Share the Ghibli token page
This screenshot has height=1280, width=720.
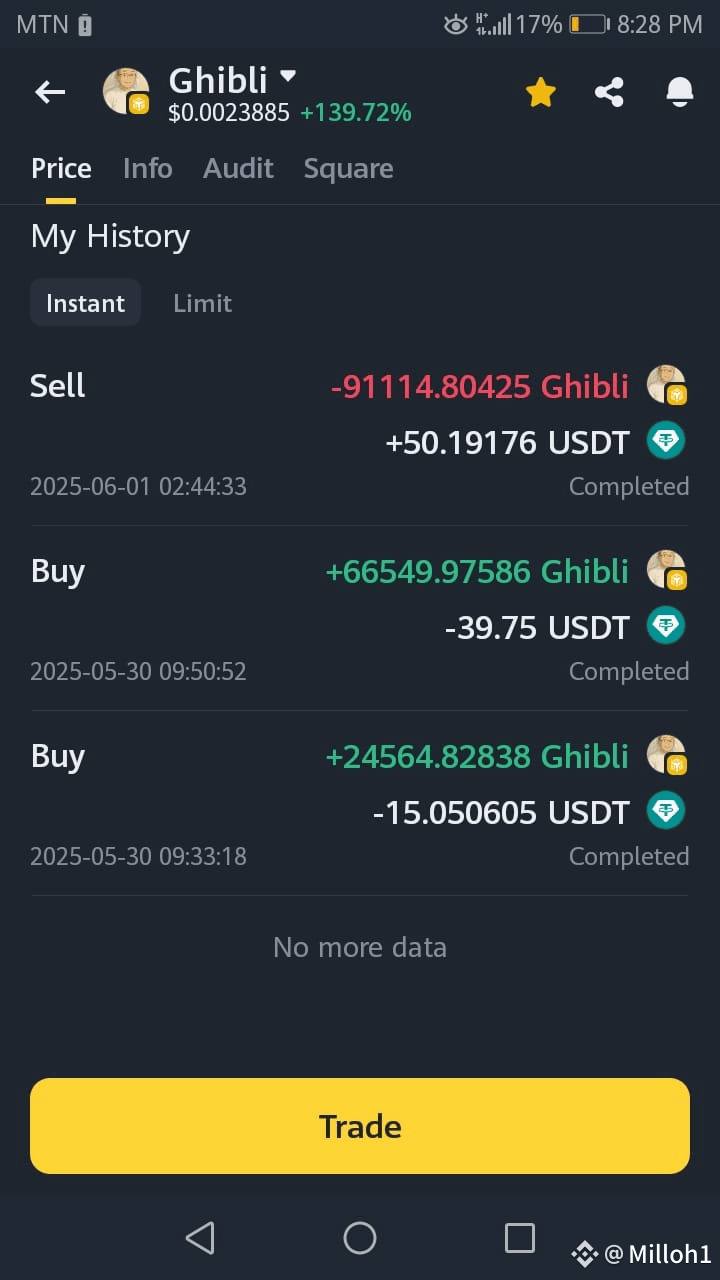pos(609,93)
